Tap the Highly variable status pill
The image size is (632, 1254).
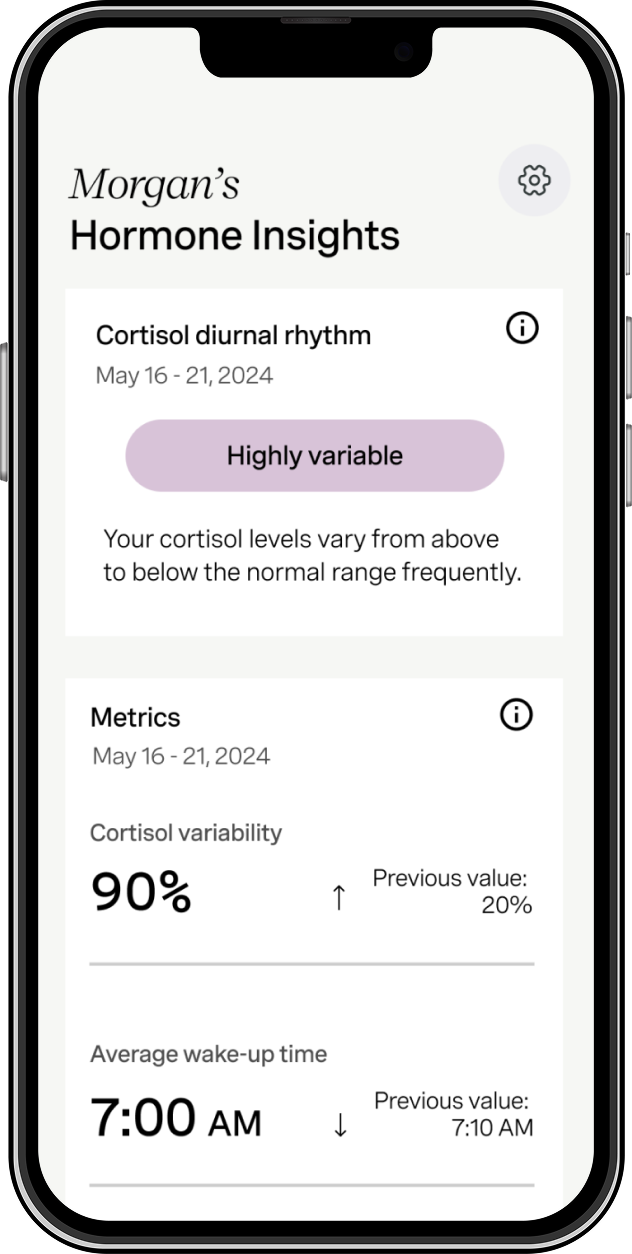point(314,456)
